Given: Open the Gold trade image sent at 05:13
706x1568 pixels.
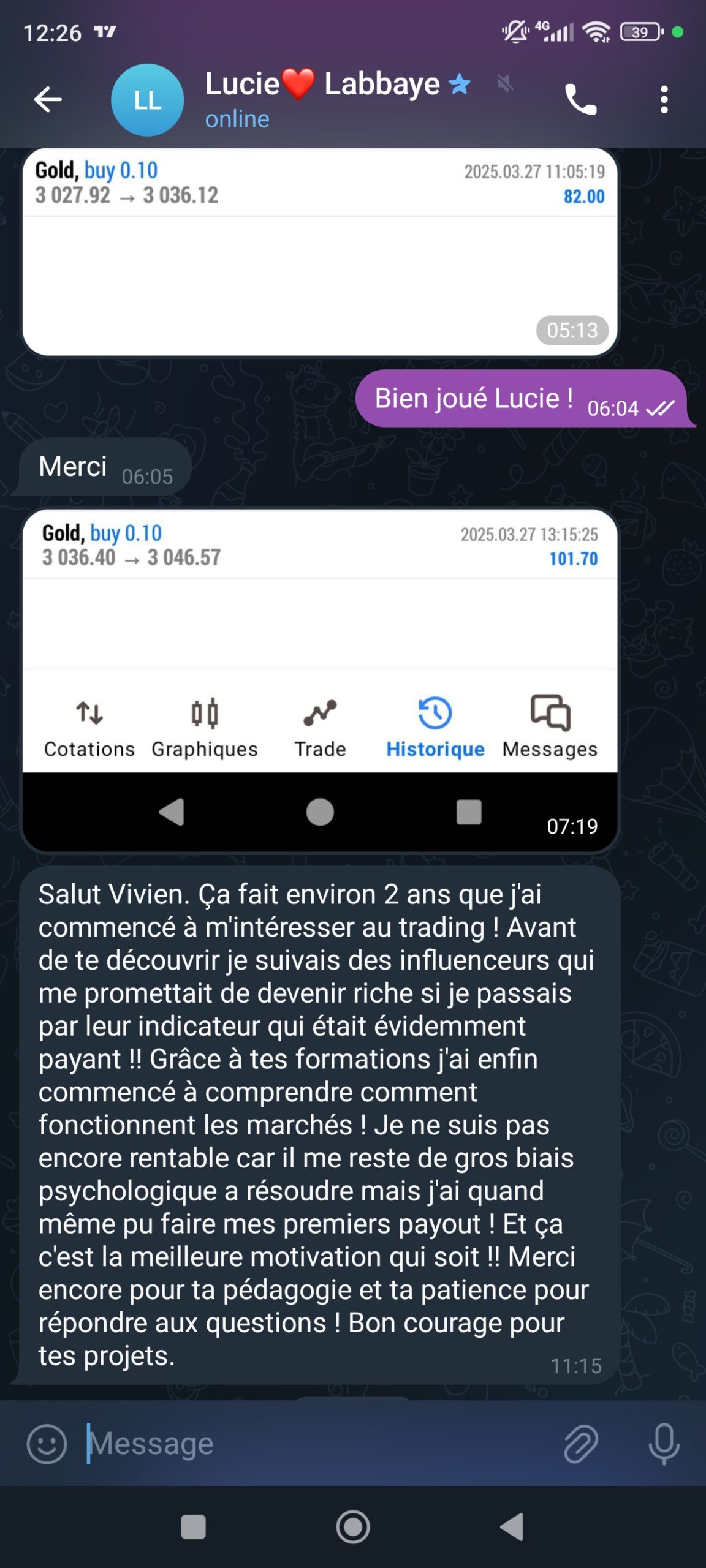Looking at the screenshot, I should 320,252.
